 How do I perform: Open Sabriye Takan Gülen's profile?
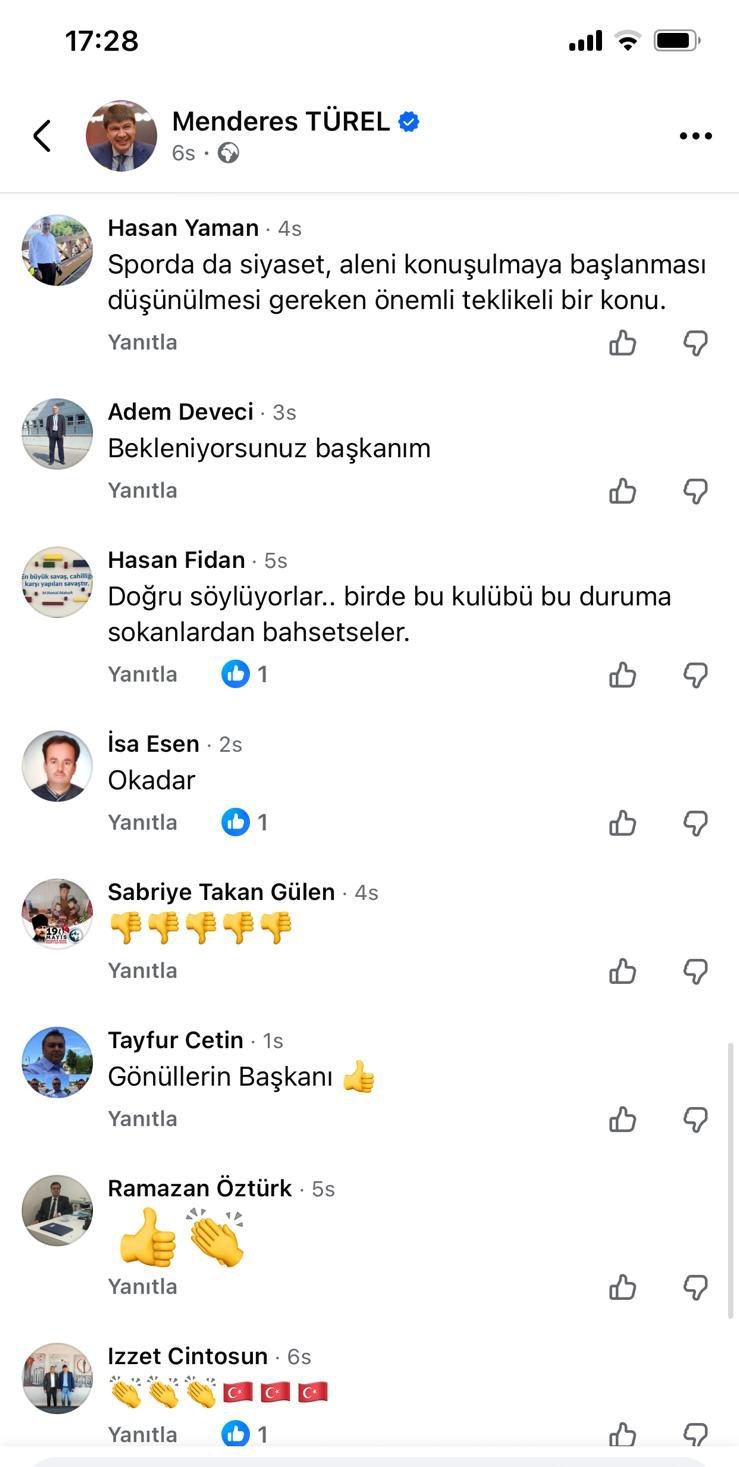click(57, 914)
